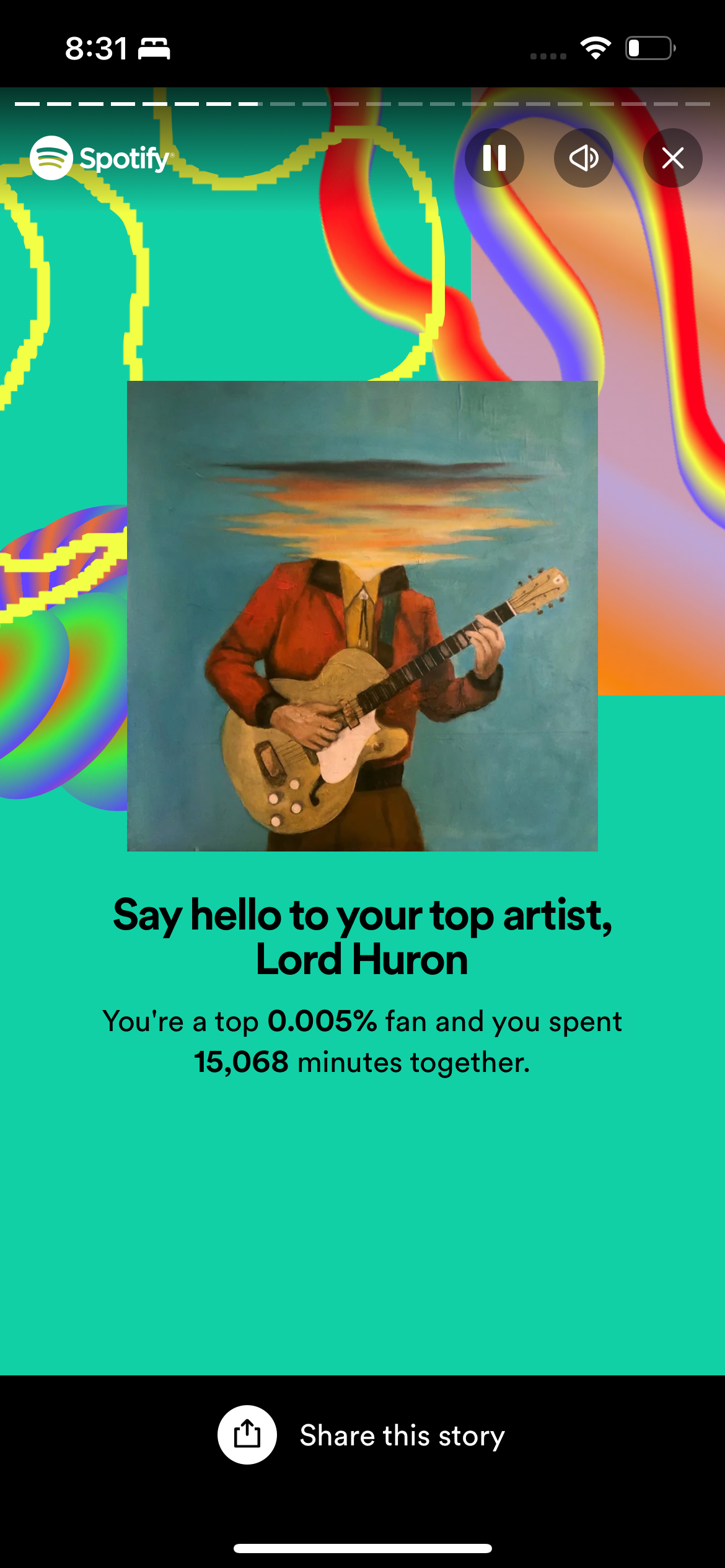Viewport: 725px width, 1568px height.
Task: Share this story
Action: click(361, 1435)
